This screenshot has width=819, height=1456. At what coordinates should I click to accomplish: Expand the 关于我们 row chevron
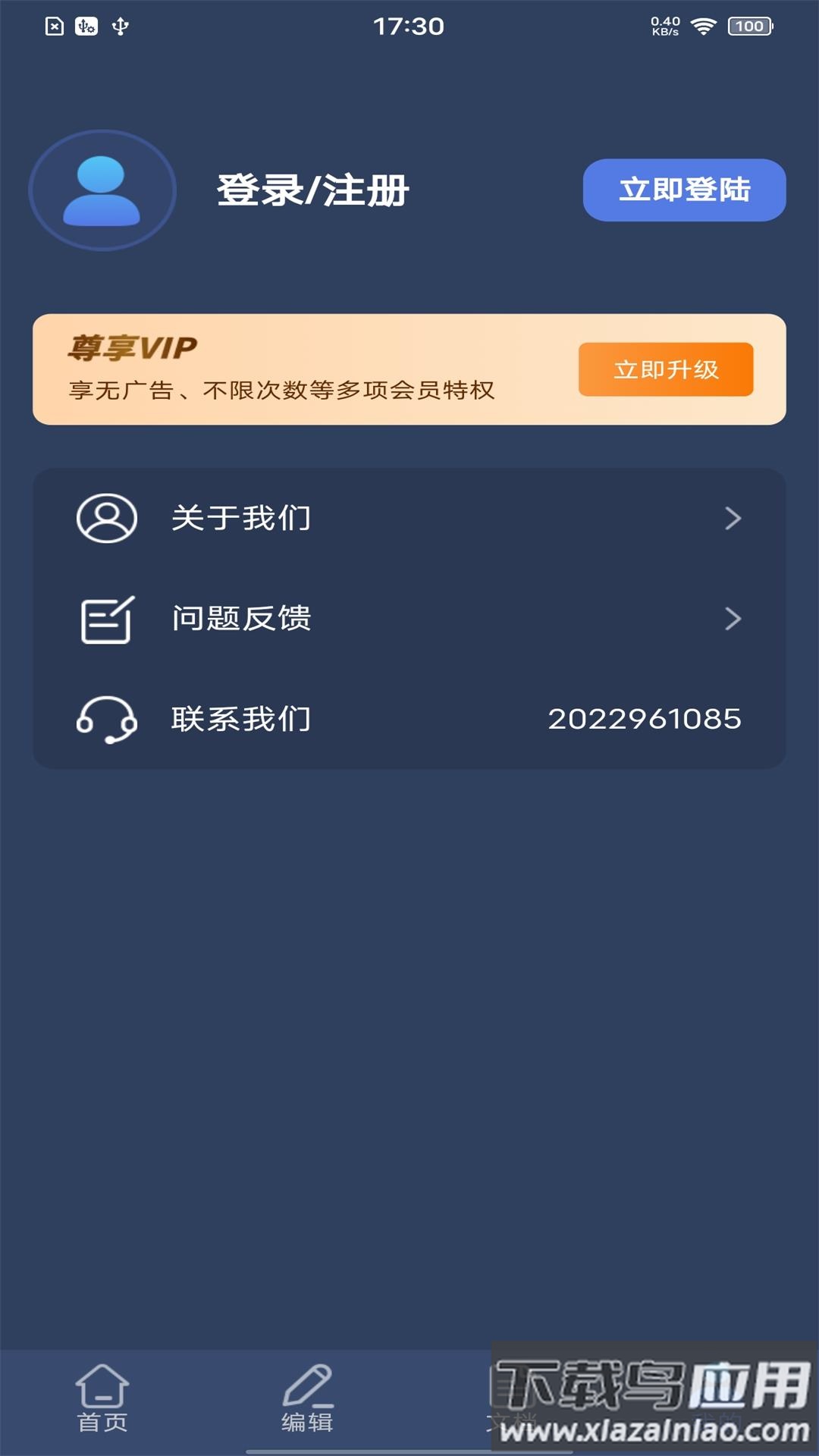[733, 518]
